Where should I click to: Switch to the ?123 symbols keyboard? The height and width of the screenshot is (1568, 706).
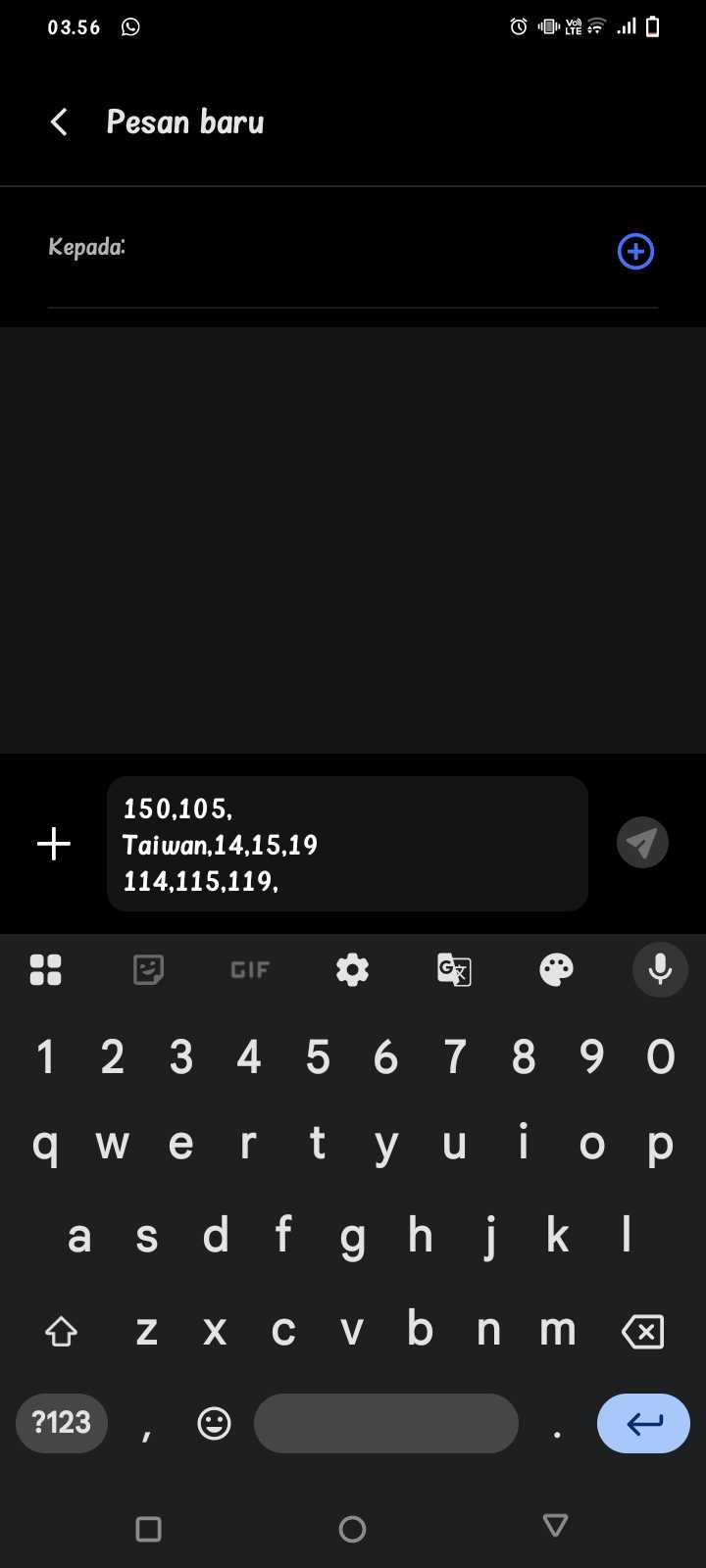[62, 1423]
